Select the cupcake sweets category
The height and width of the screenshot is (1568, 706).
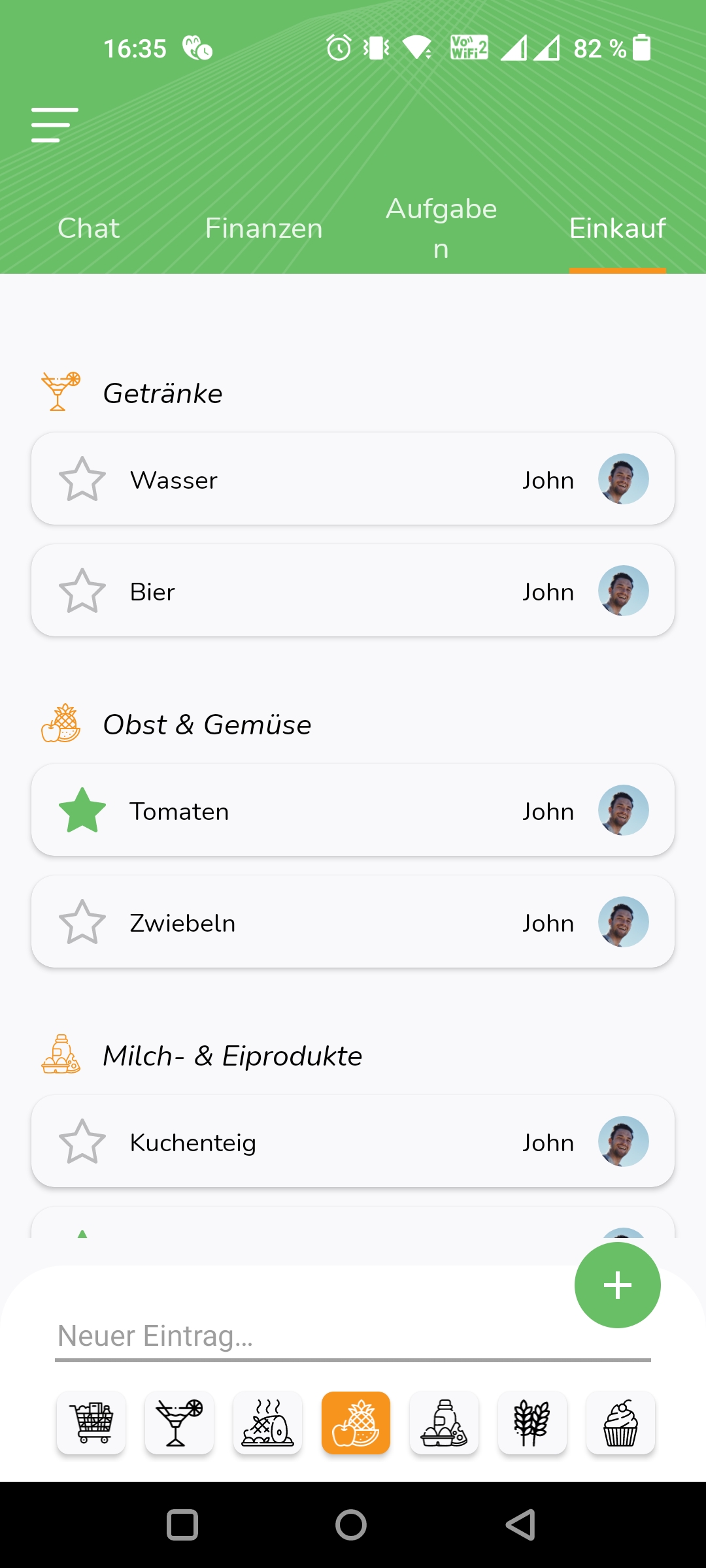(x=620, y=1423)
